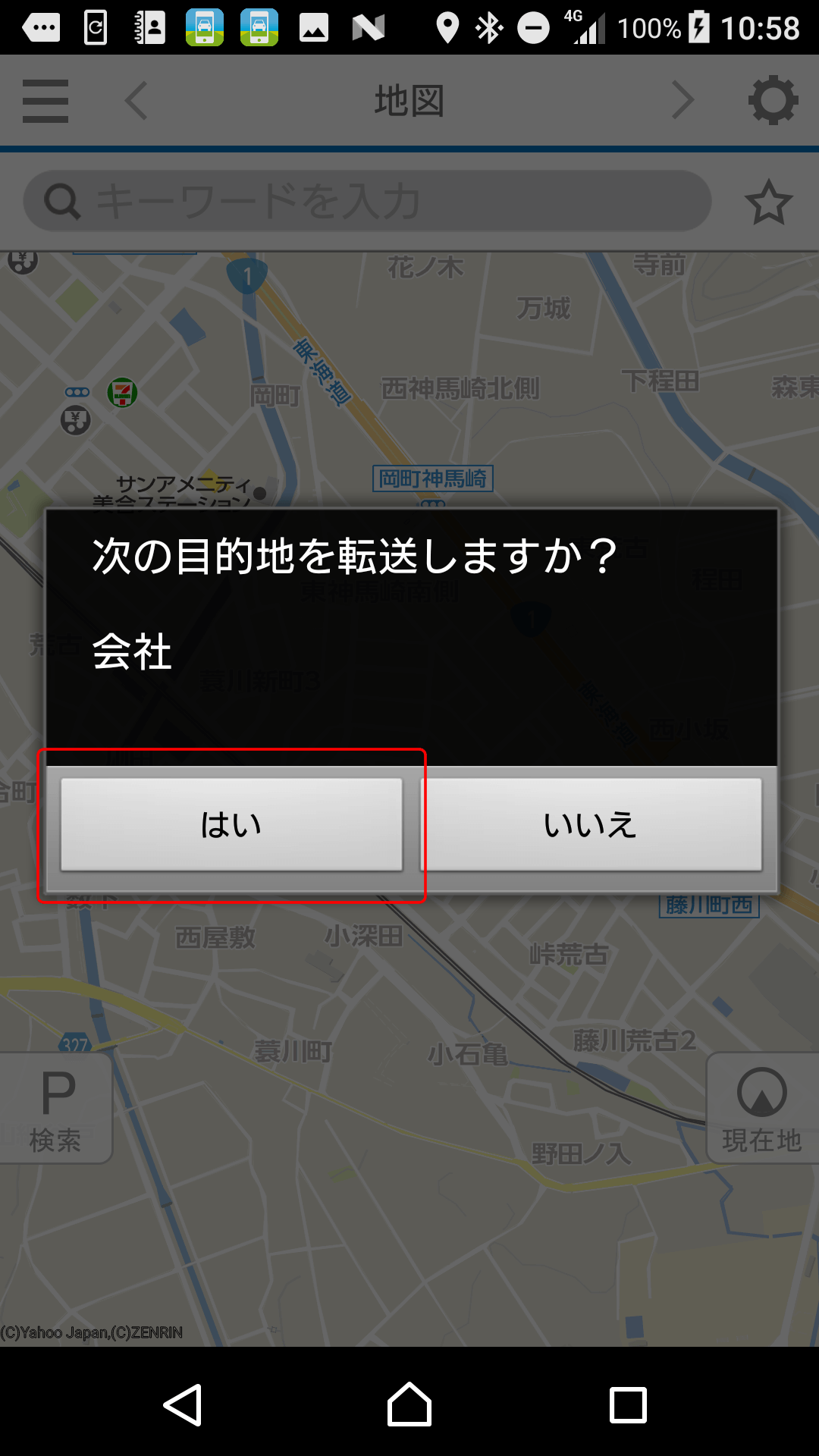The image size is (819, 1456).
Task: Go back with the system navigation button
Action: point(184,1404)
